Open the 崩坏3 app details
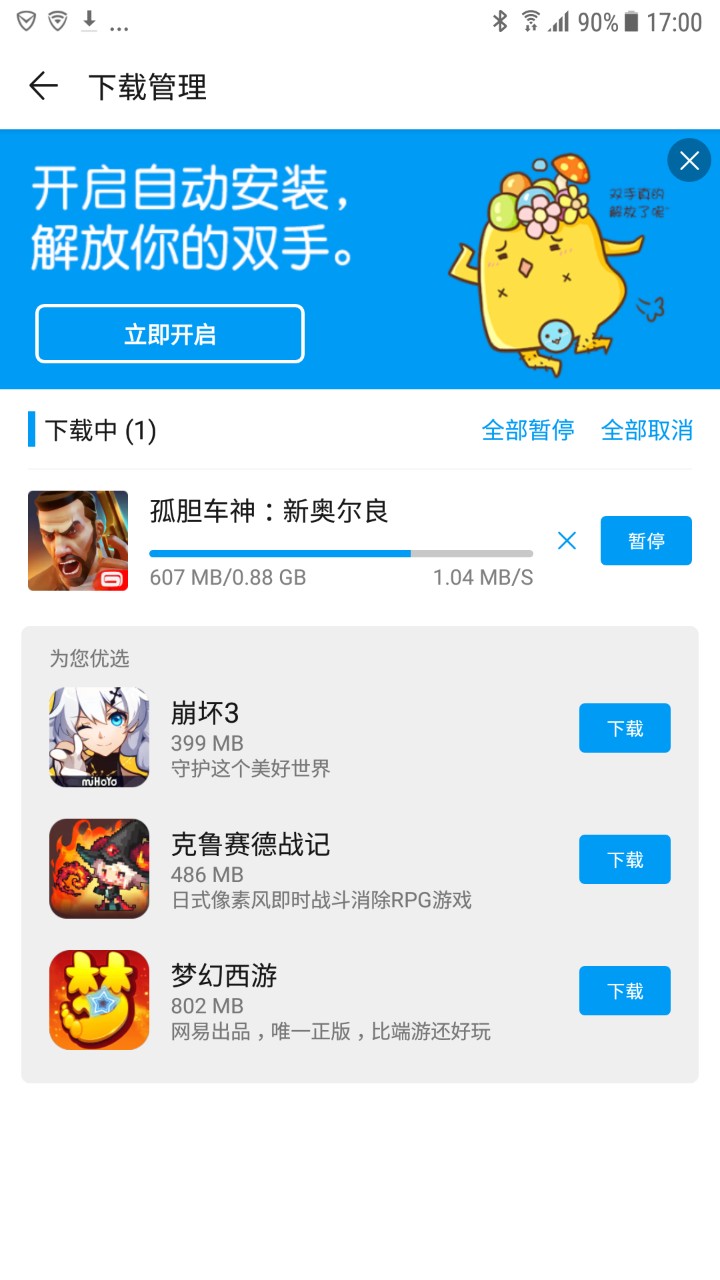Viewport: 720px width, 1280px height. 99,737
